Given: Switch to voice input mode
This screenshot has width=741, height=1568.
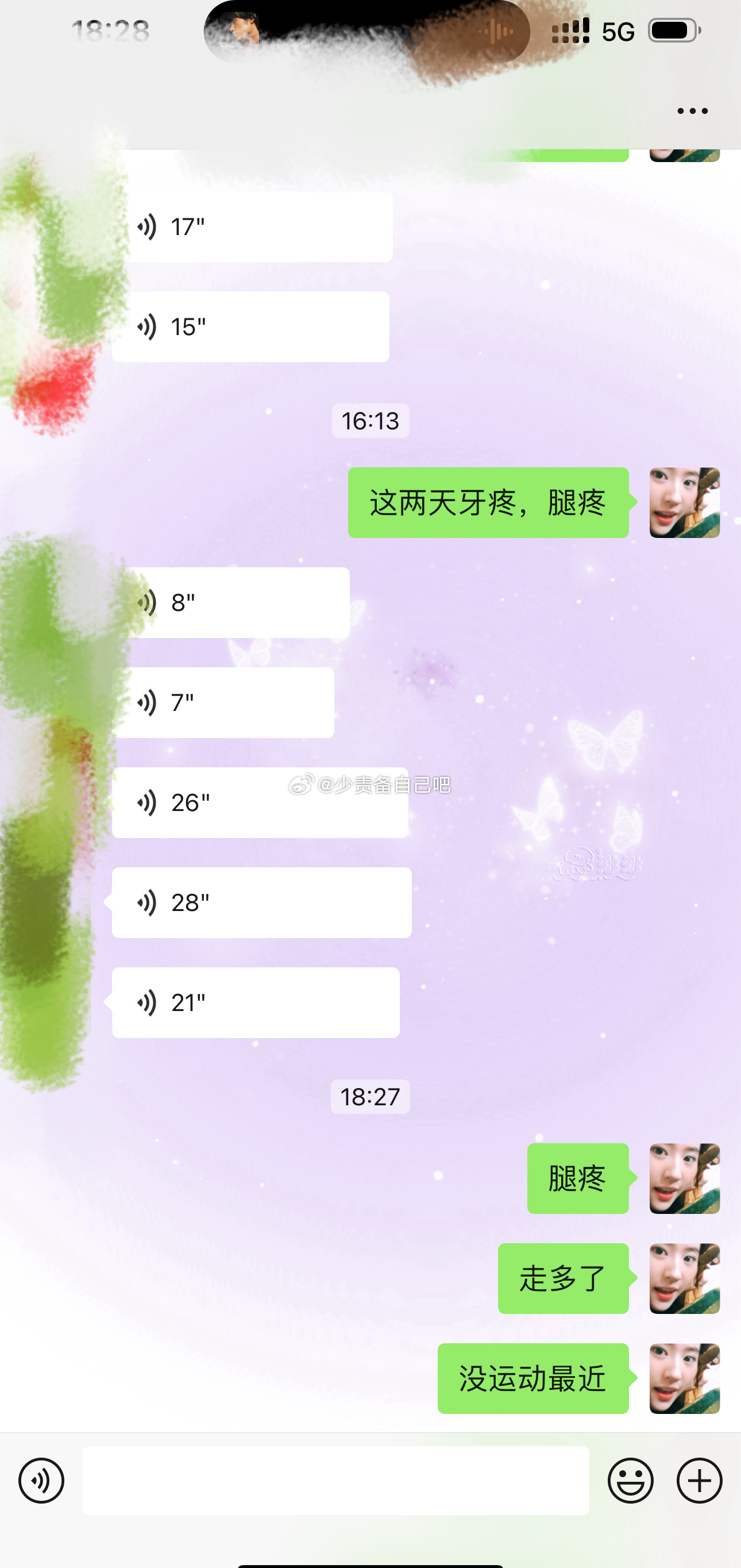Looking at the screenshot, I should (x=41, y=1481).
